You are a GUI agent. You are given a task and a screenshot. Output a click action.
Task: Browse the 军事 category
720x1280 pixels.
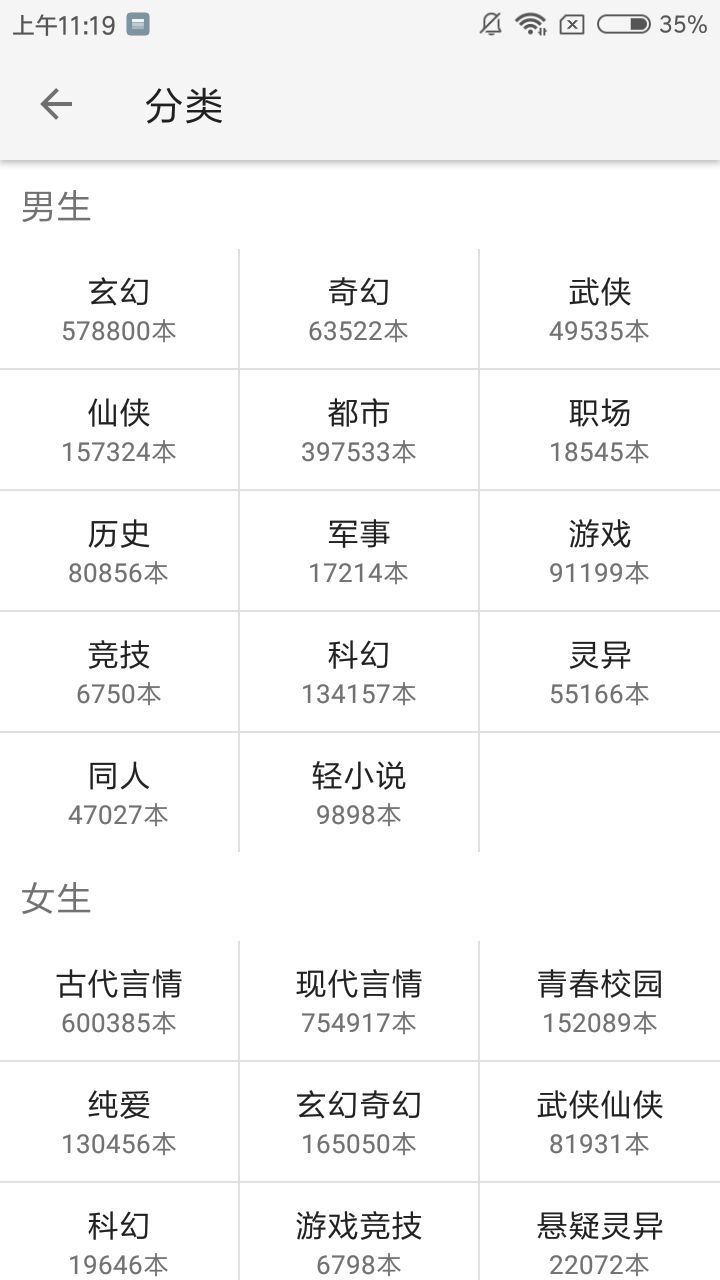pos(359,551)
